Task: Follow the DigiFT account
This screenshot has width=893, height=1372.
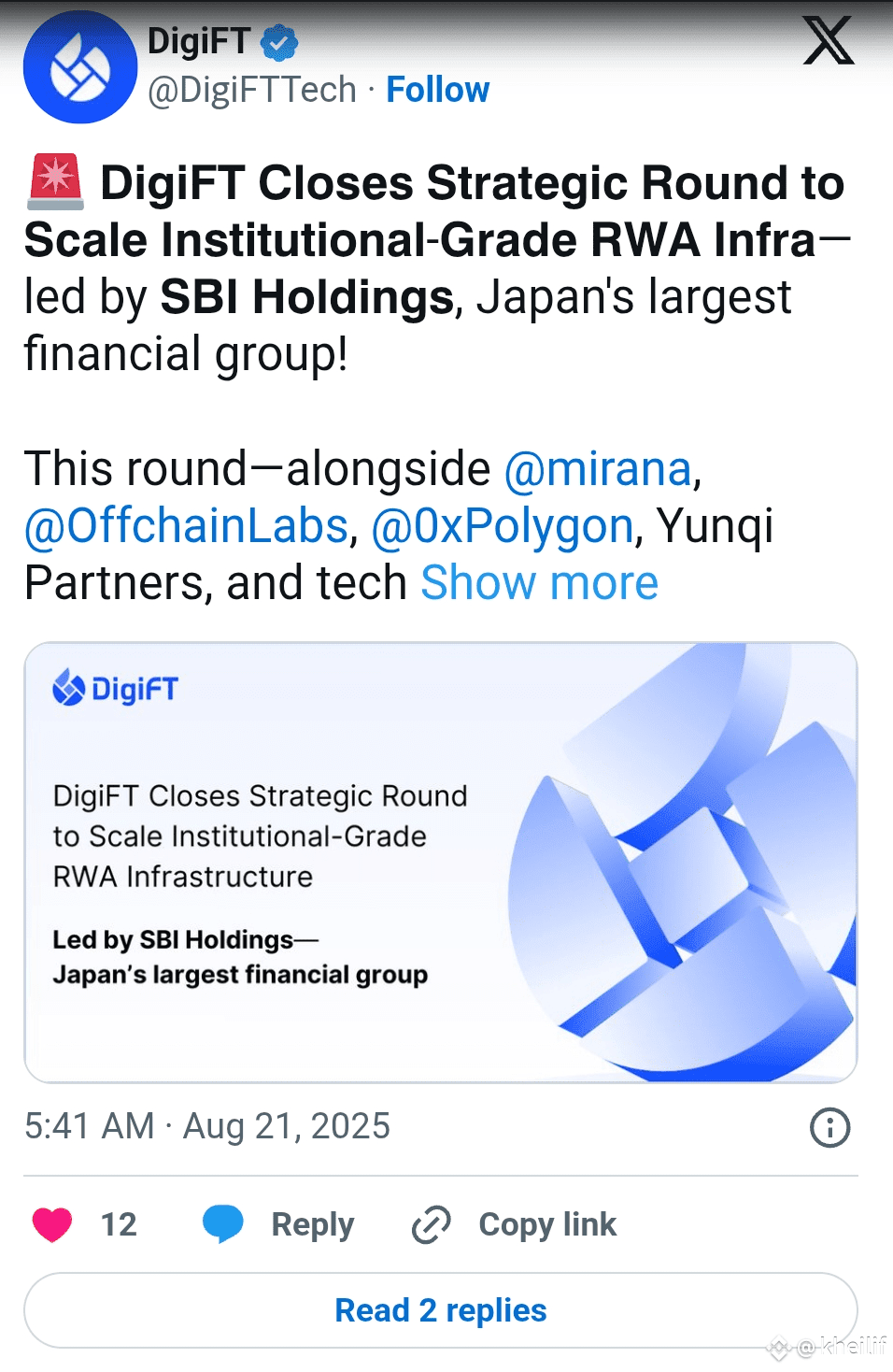Action: [437, 90]
